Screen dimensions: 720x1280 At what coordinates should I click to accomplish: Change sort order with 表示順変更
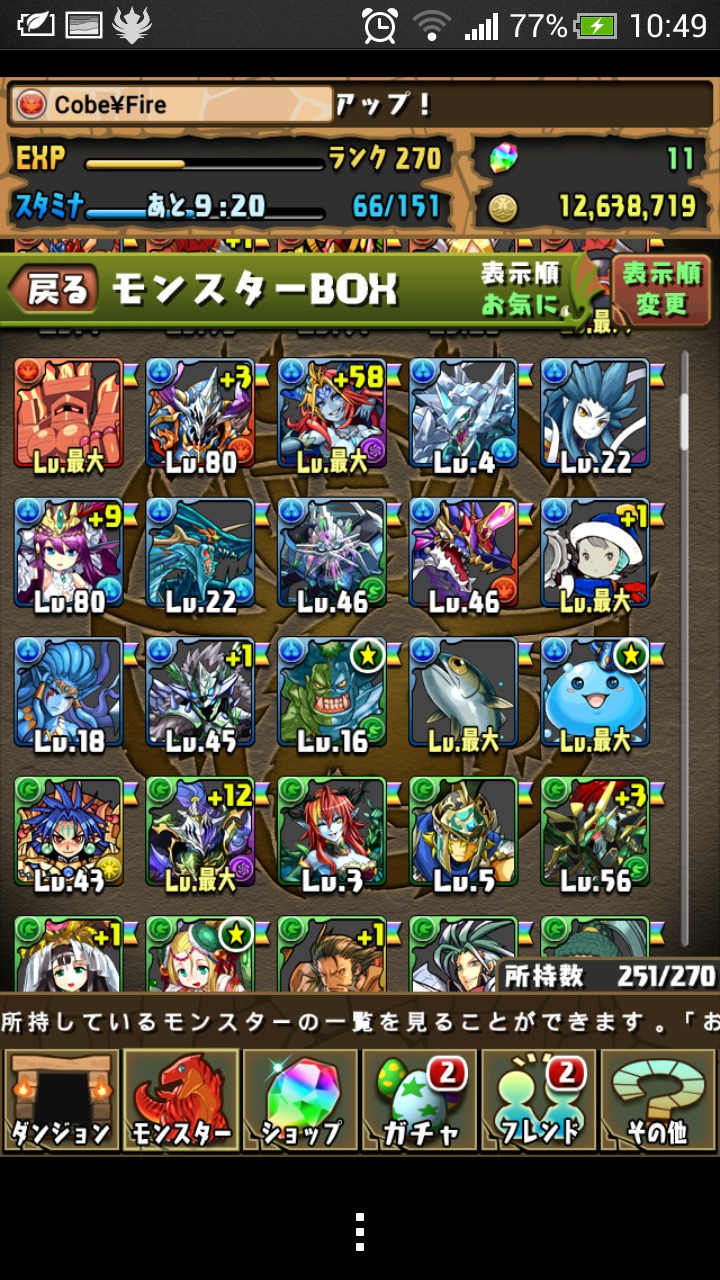661,289
